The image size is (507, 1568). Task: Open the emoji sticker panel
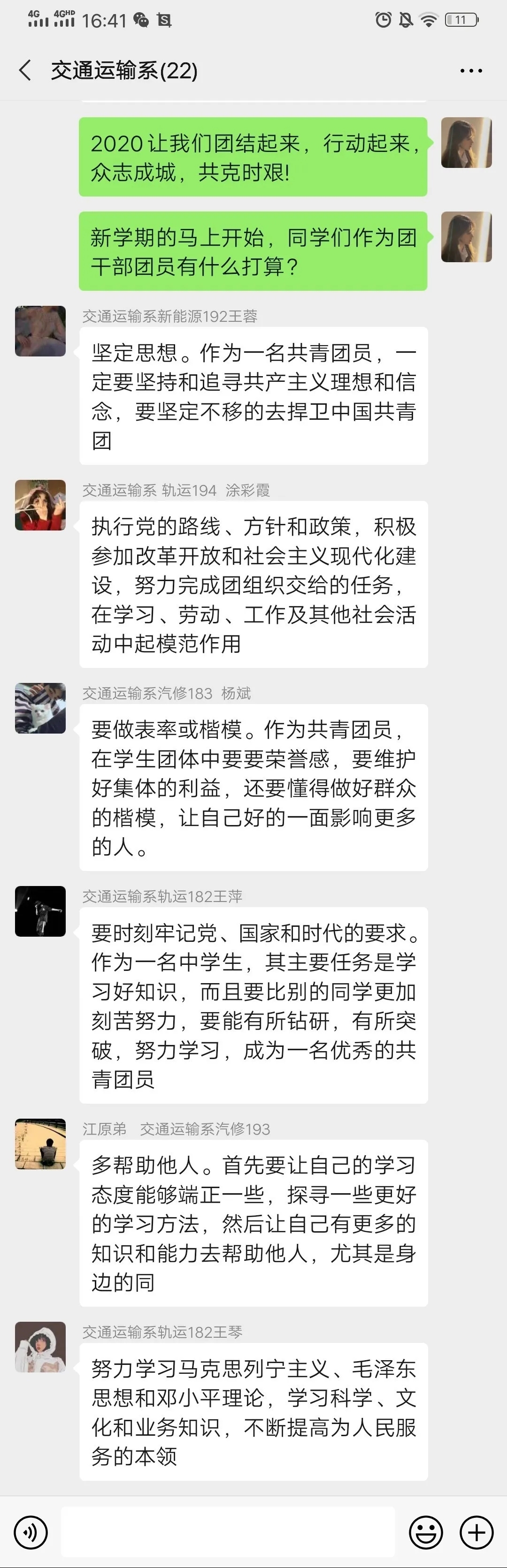[425, 1532]
